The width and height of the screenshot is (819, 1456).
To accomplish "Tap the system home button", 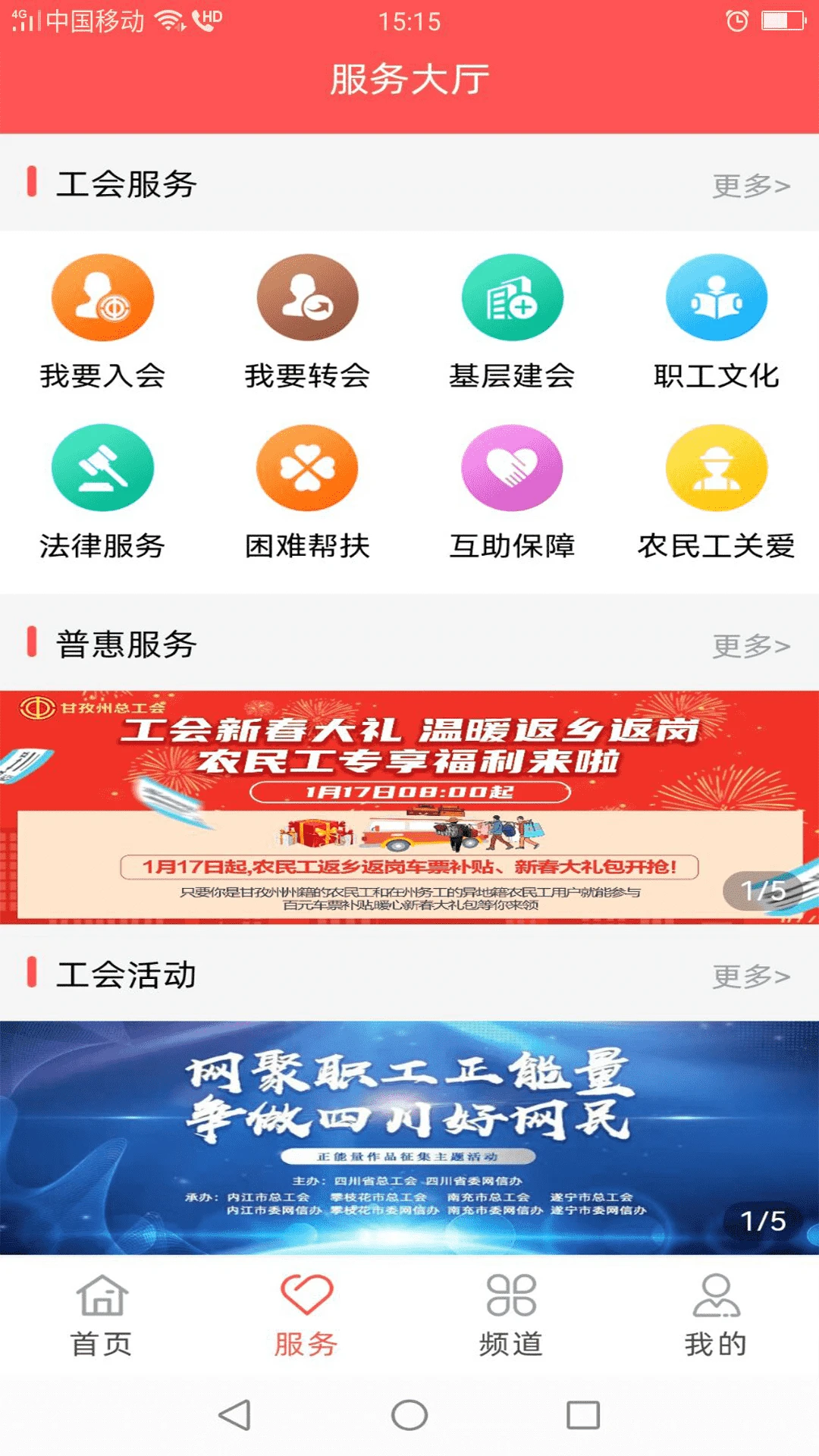I will click(409, 1415).
